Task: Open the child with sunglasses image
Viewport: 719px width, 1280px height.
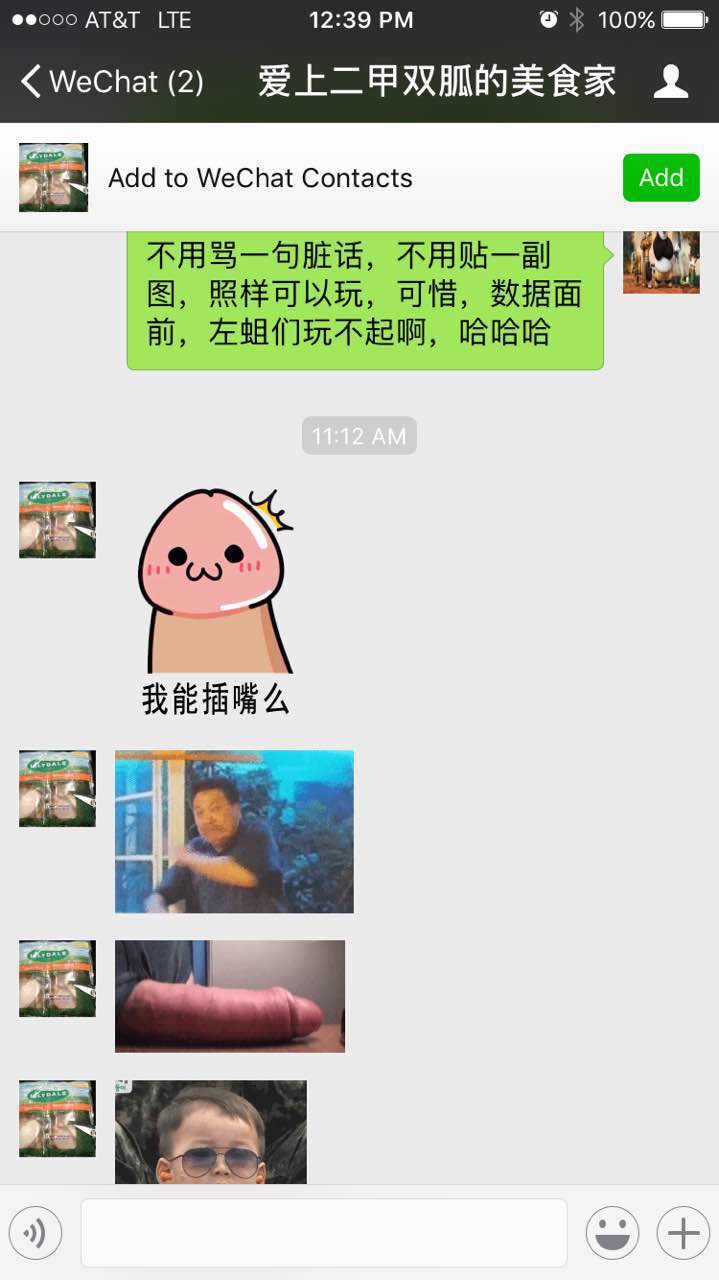Action: 210,1132
